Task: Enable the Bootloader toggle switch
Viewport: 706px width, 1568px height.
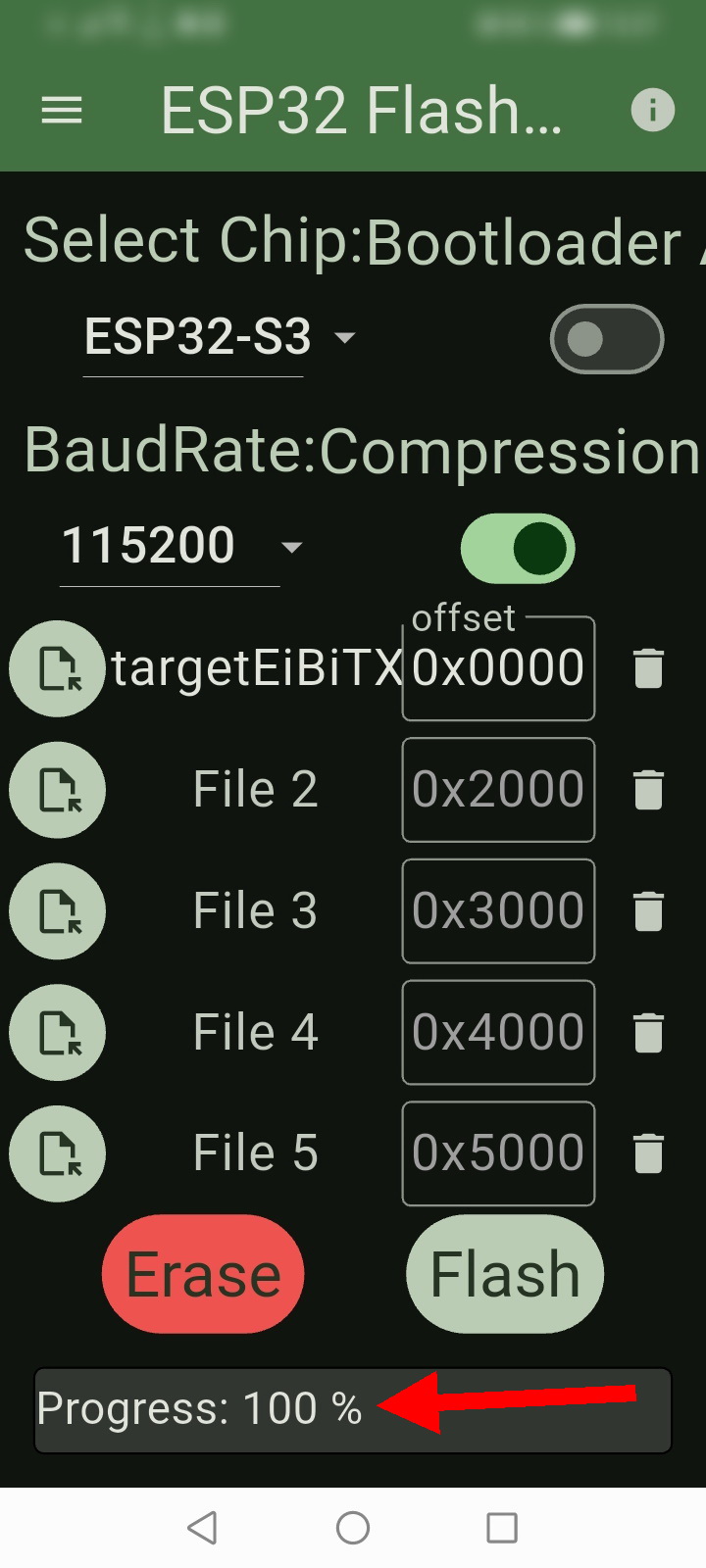Action: tap(606, 339)
